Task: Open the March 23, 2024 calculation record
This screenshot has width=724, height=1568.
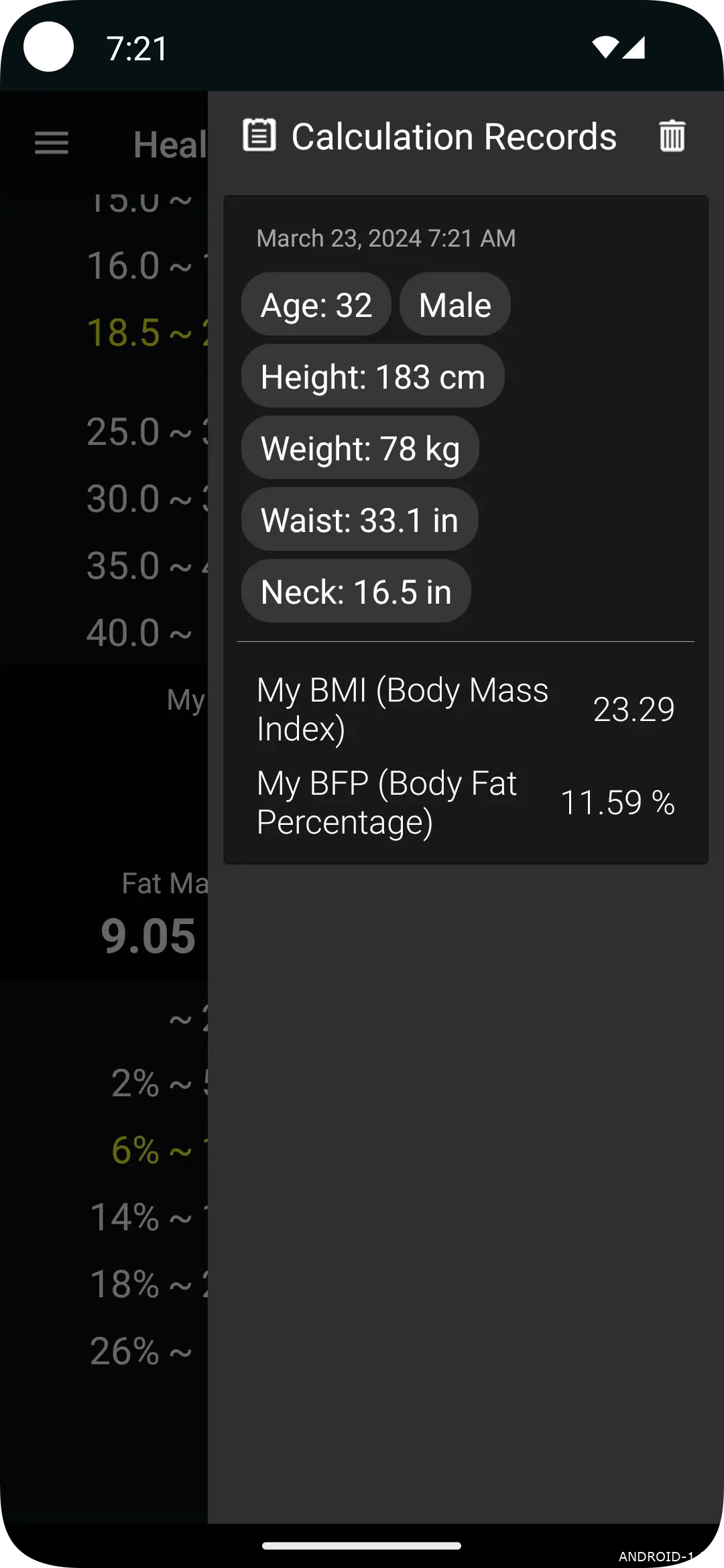Action: point(465,529)
